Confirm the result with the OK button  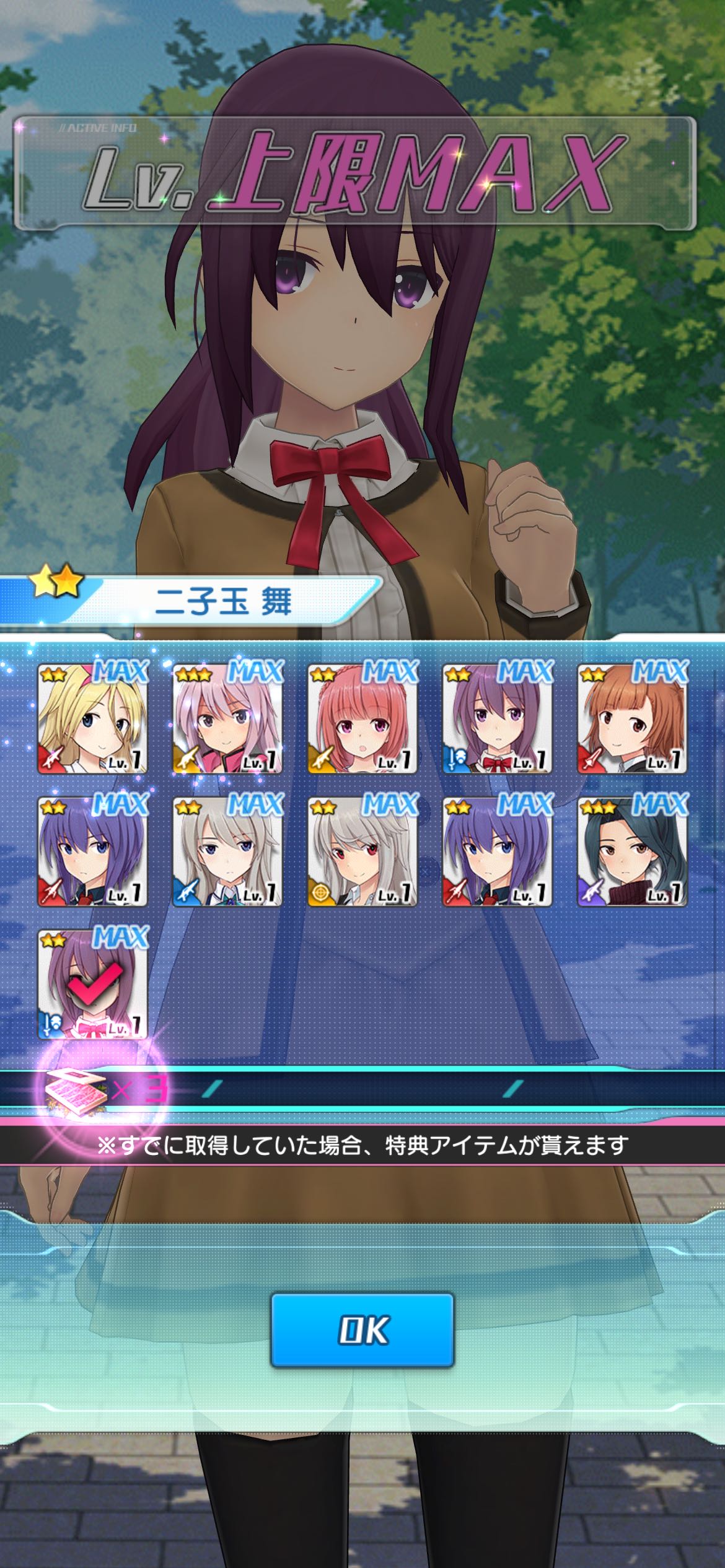(x=362, y=1330)
